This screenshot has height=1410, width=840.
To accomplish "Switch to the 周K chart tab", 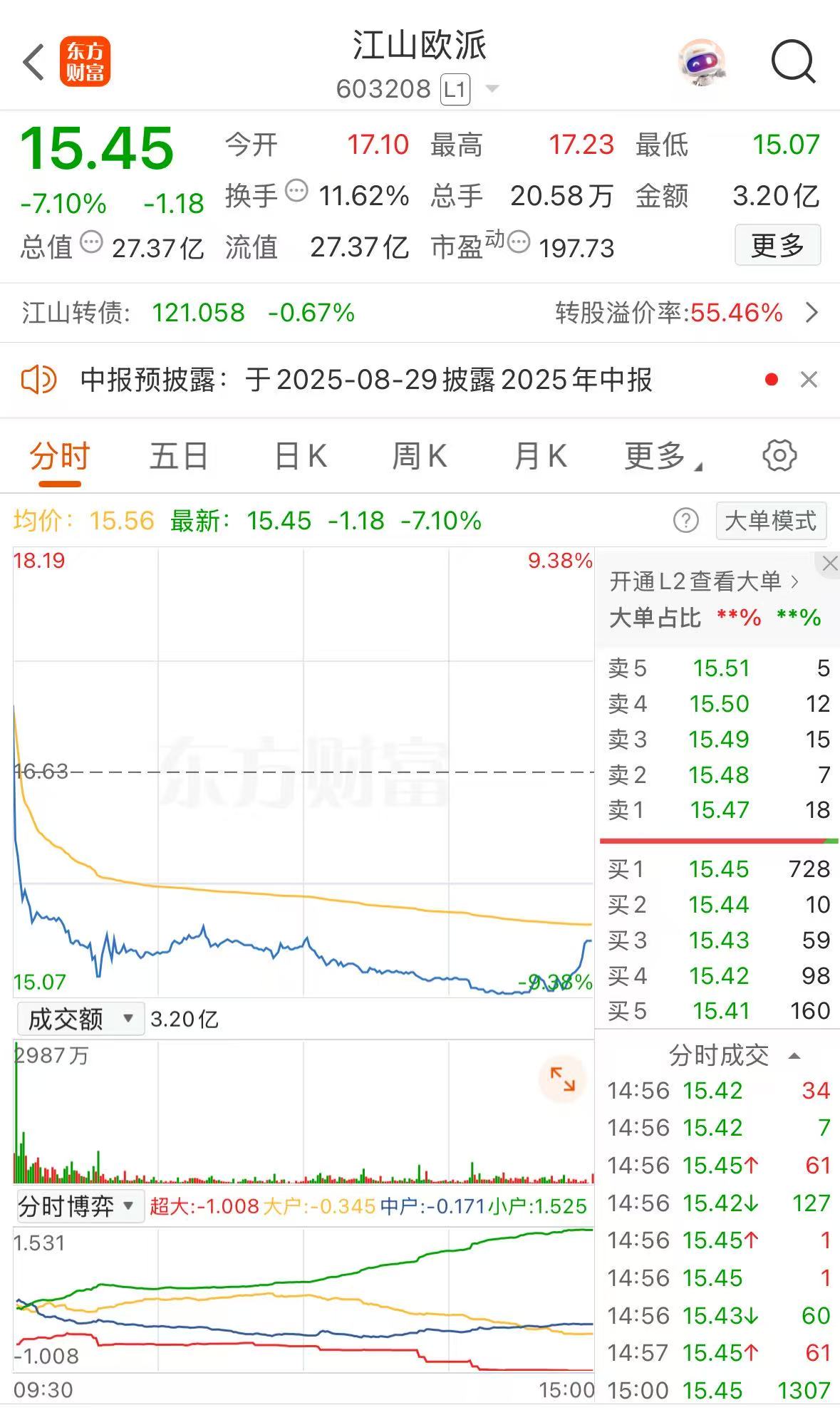I will [420, 456].
